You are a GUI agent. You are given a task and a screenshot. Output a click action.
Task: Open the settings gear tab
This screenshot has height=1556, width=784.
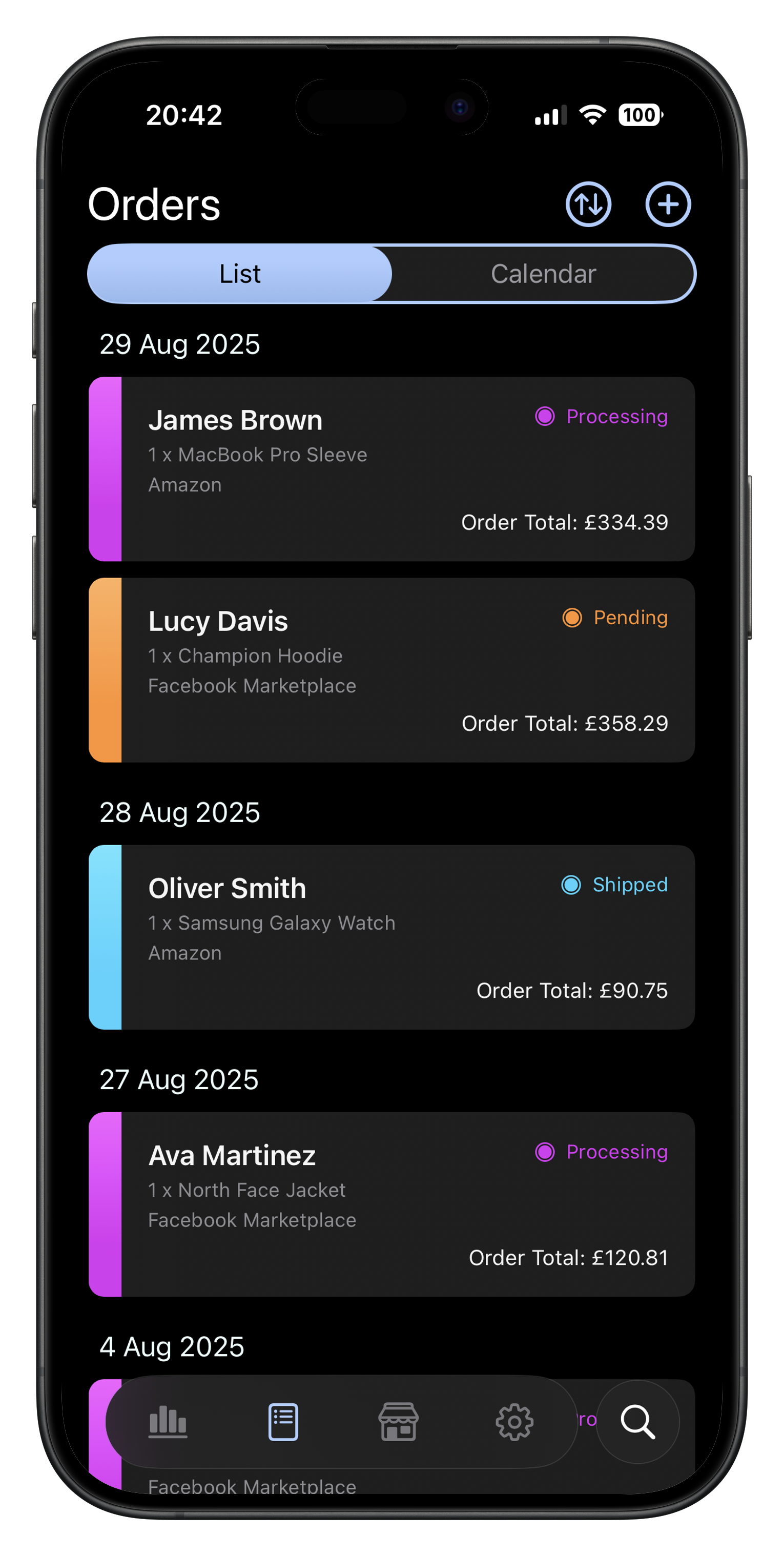pos(514,1421)
